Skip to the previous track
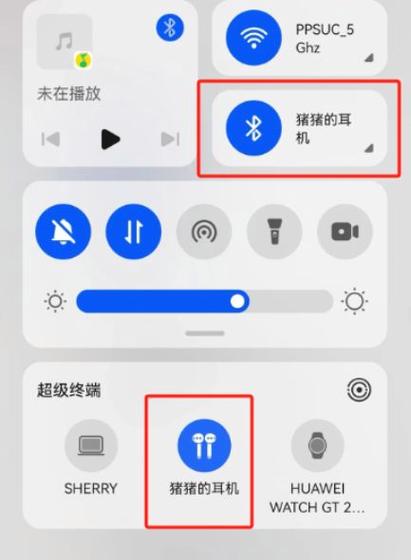 pos(51,139)
